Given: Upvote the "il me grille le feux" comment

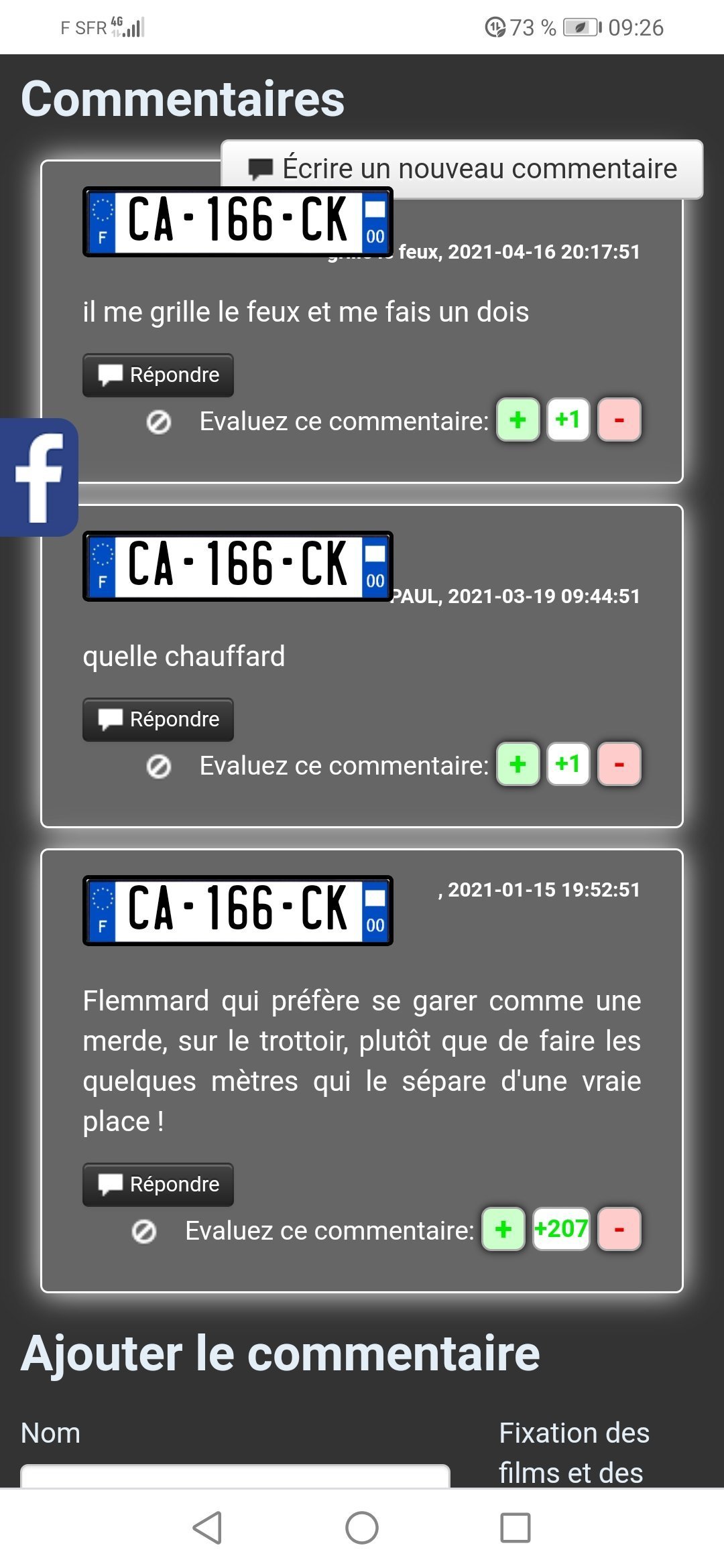Looking at the screenshot, I should [x=518, y=420].
